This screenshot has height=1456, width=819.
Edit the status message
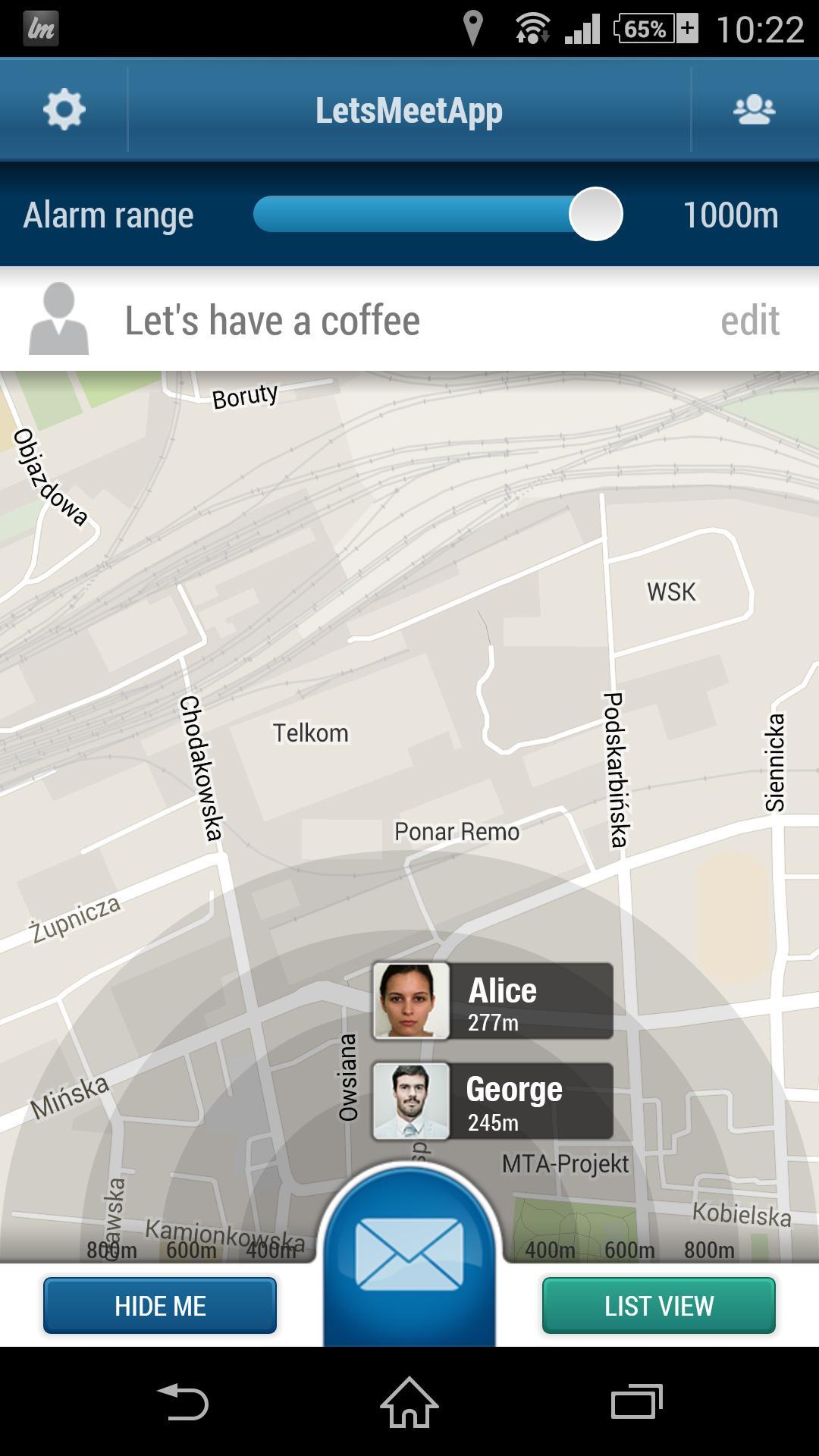pyautogui.click(x=749, y=320)
